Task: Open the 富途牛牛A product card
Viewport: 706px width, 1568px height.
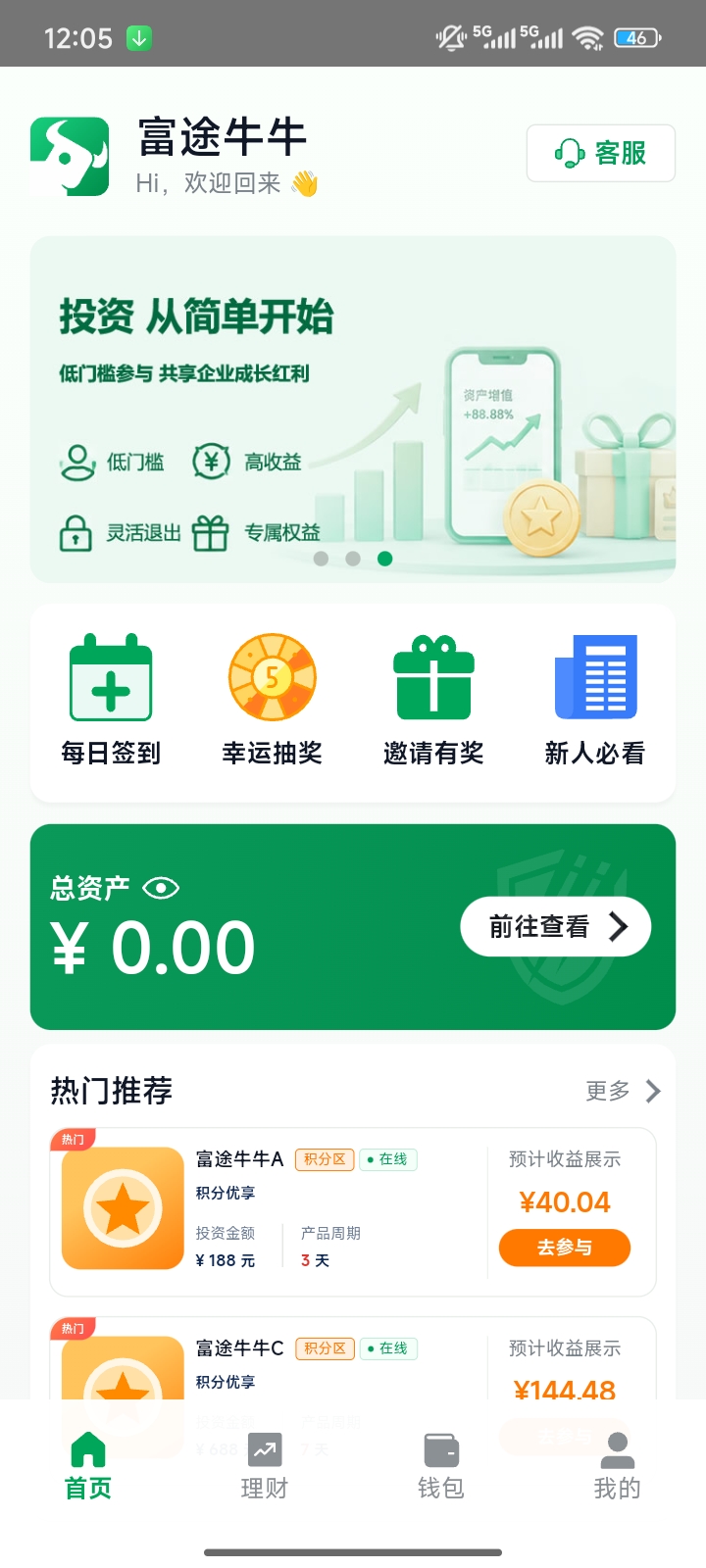Action: 353,1212
